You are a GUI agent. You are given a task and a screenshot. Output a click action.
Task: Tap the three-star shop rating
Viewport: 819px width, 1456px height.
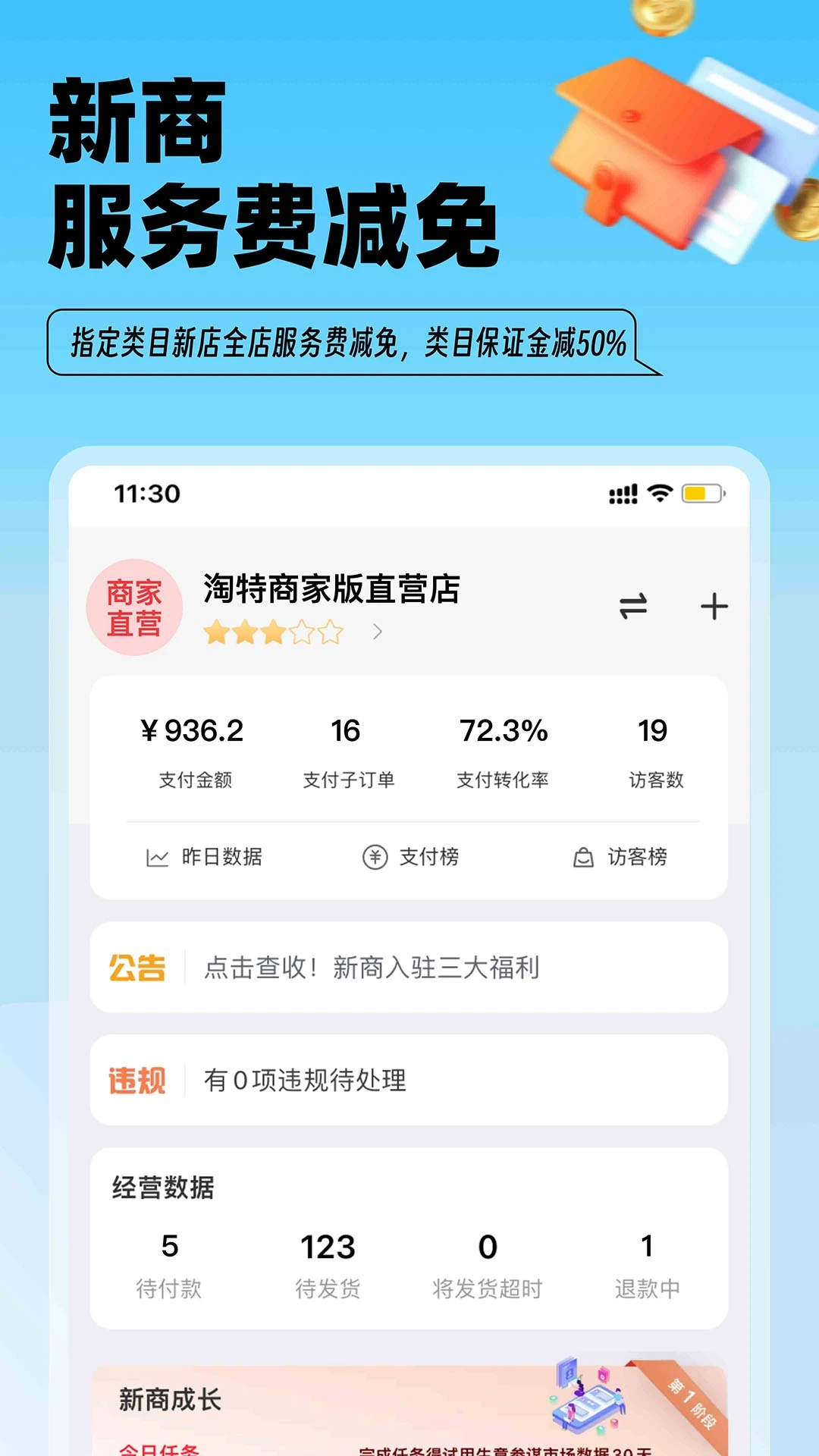[x=271, y=630]
